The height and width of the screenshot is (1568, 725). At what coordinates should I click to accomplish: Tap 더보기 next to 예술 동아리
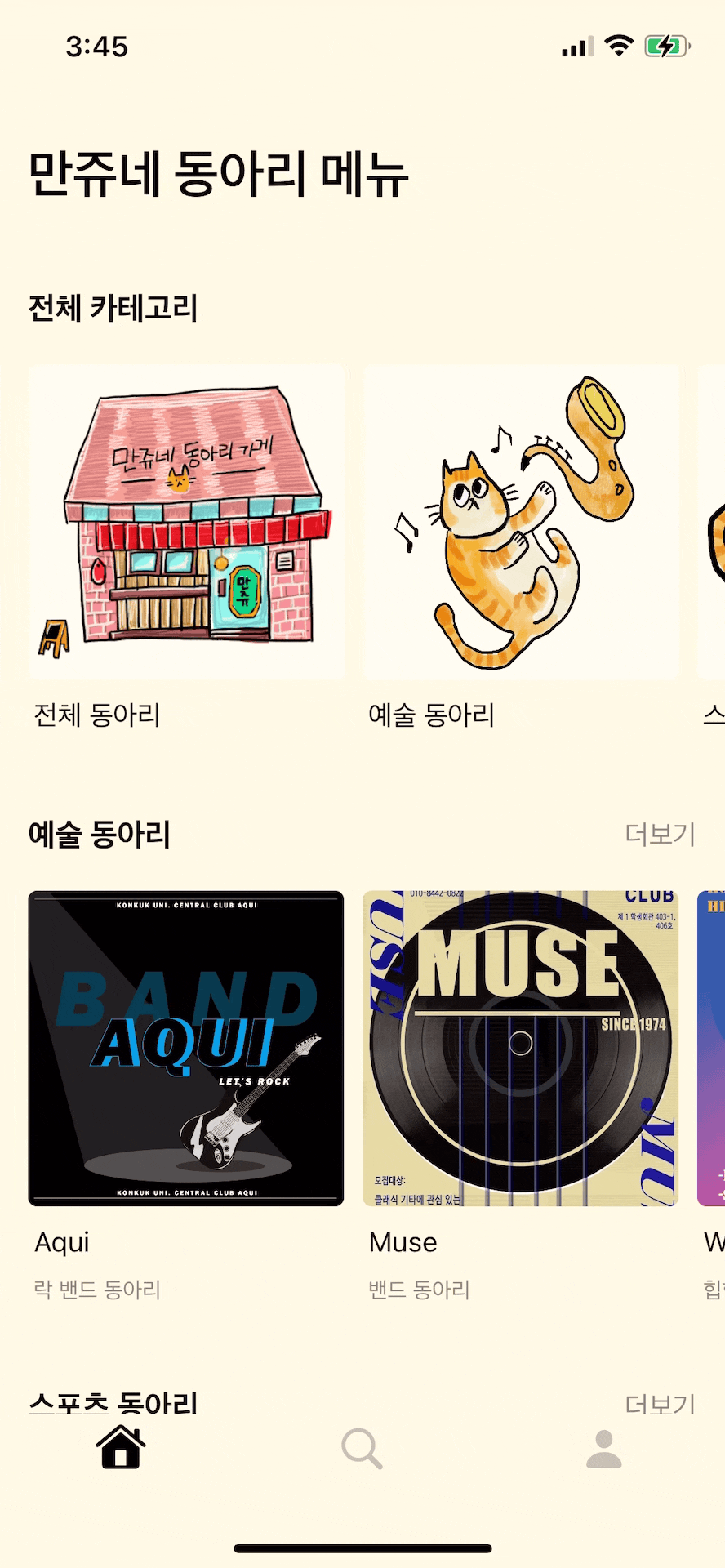pyautogui.click(x=660, y=834)
